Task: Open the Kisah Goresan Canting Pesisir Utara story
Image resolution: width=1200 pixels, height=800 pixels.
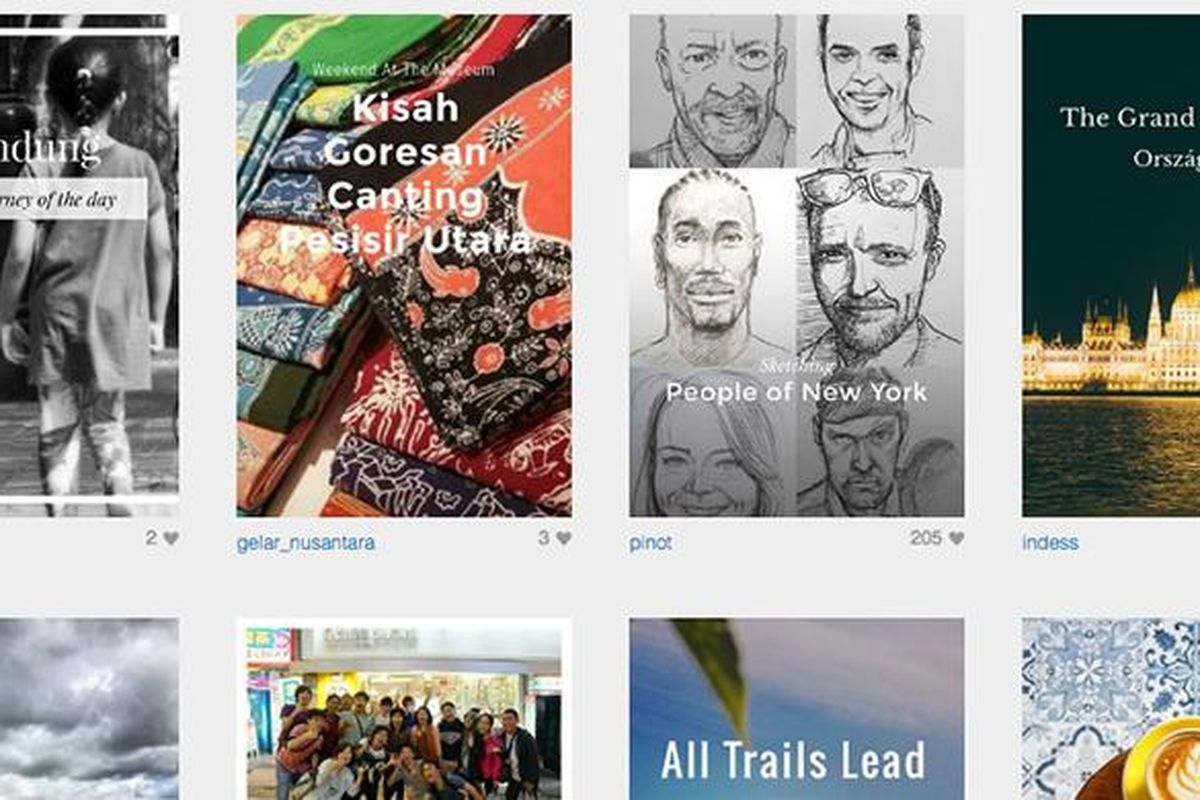Action: 404,265
